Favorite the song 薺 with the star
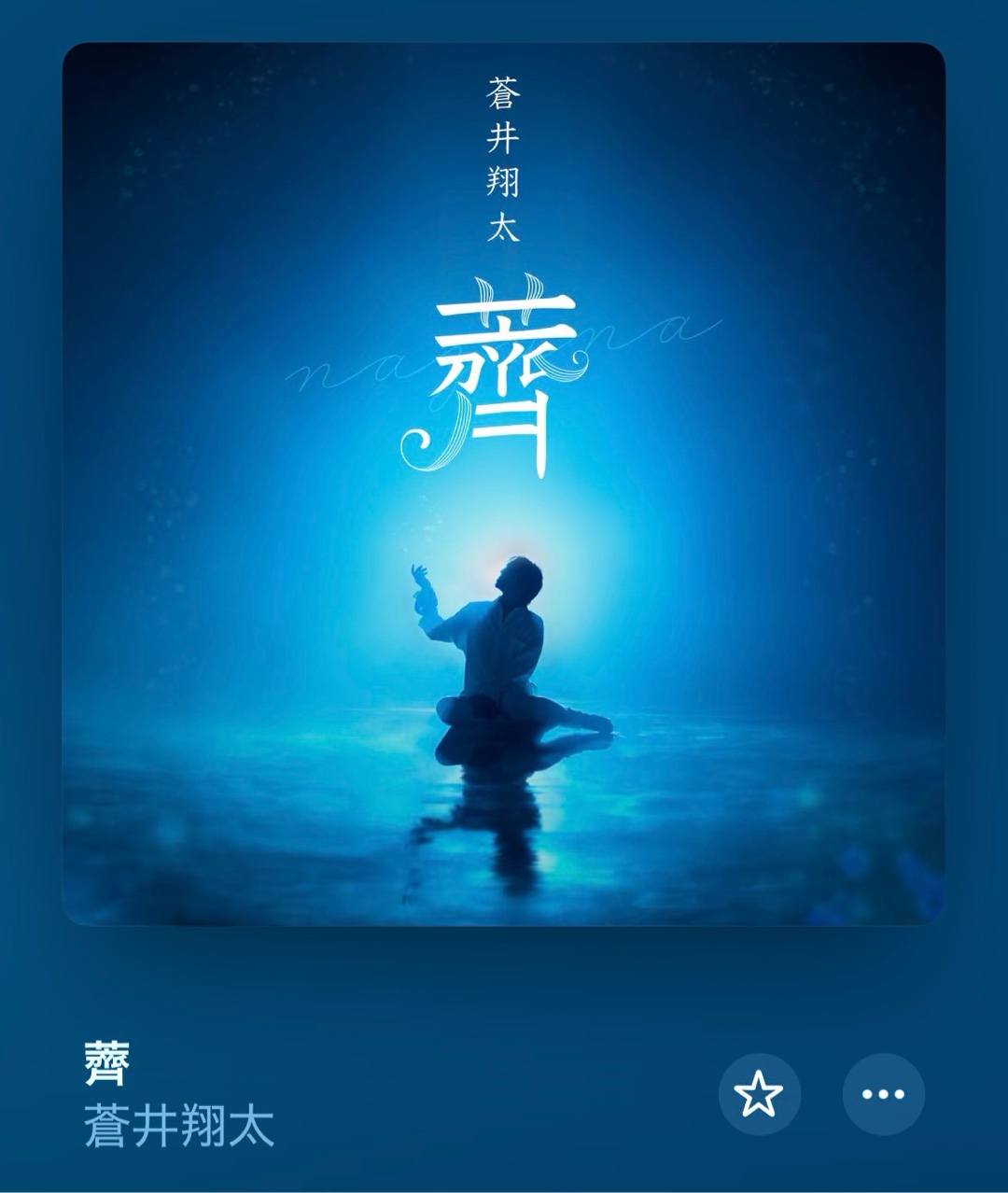Screen dimensions: 1008x1193 [x=759, y=1094]
